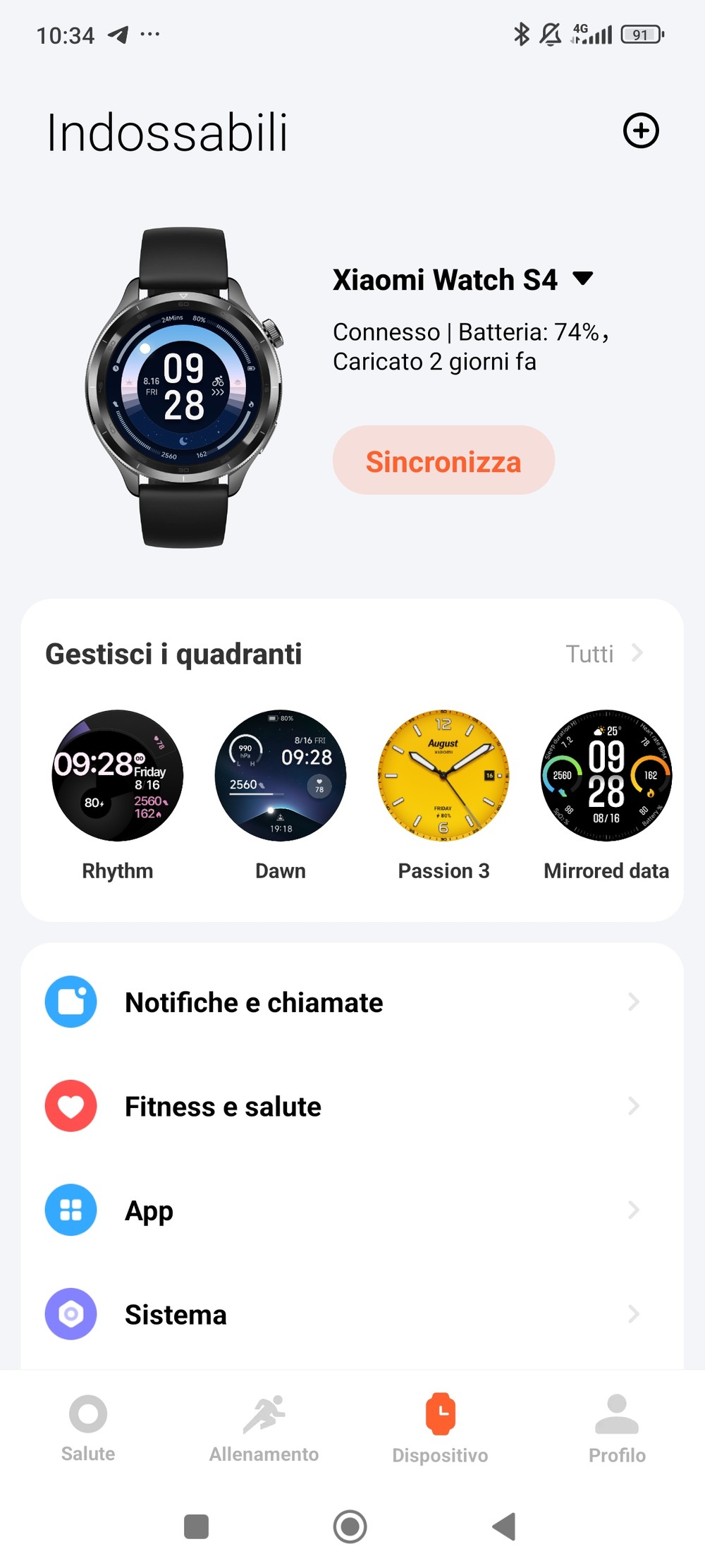Image resolution: width=705 pixels, height=1568 pixels.
Task: Expand the Xiaomi Watch S4 device dropdown
Action: tap(583, 279)
